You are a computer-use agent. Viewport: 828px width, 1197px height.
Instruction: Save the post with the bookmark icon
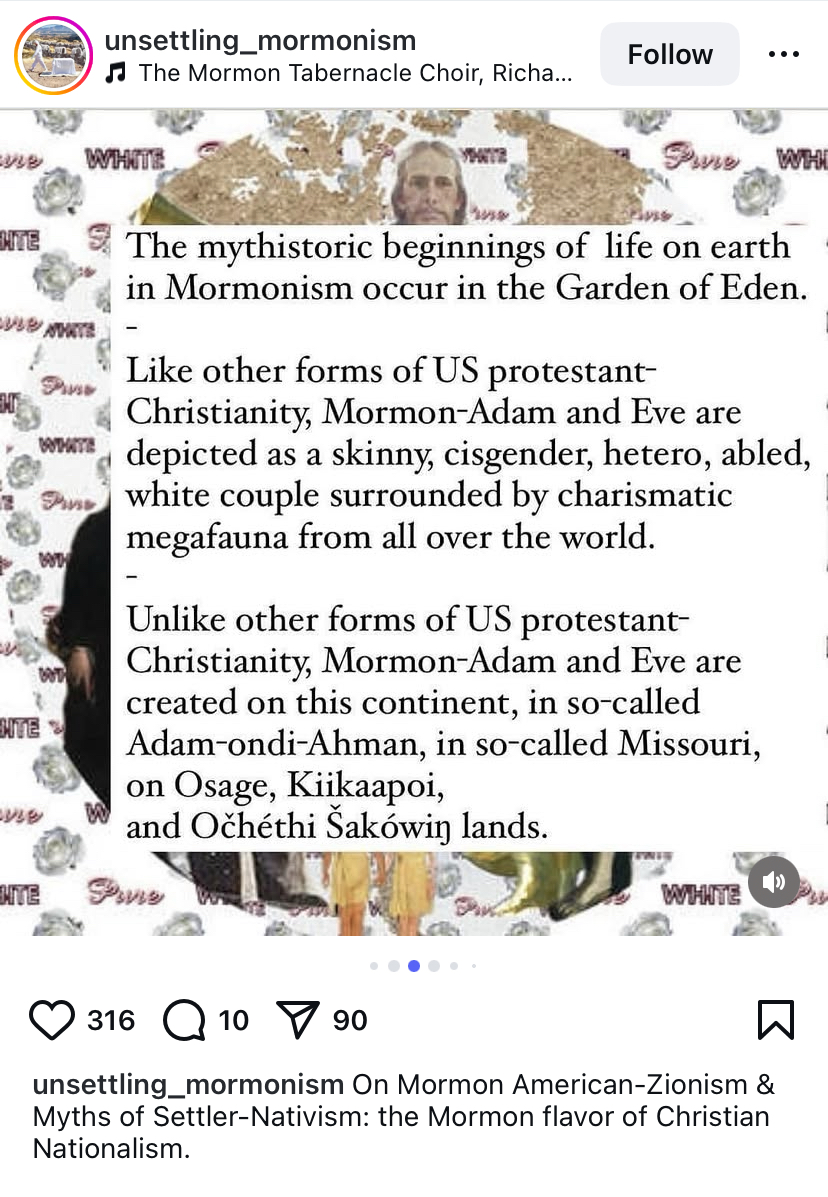tap(776, 1020)
